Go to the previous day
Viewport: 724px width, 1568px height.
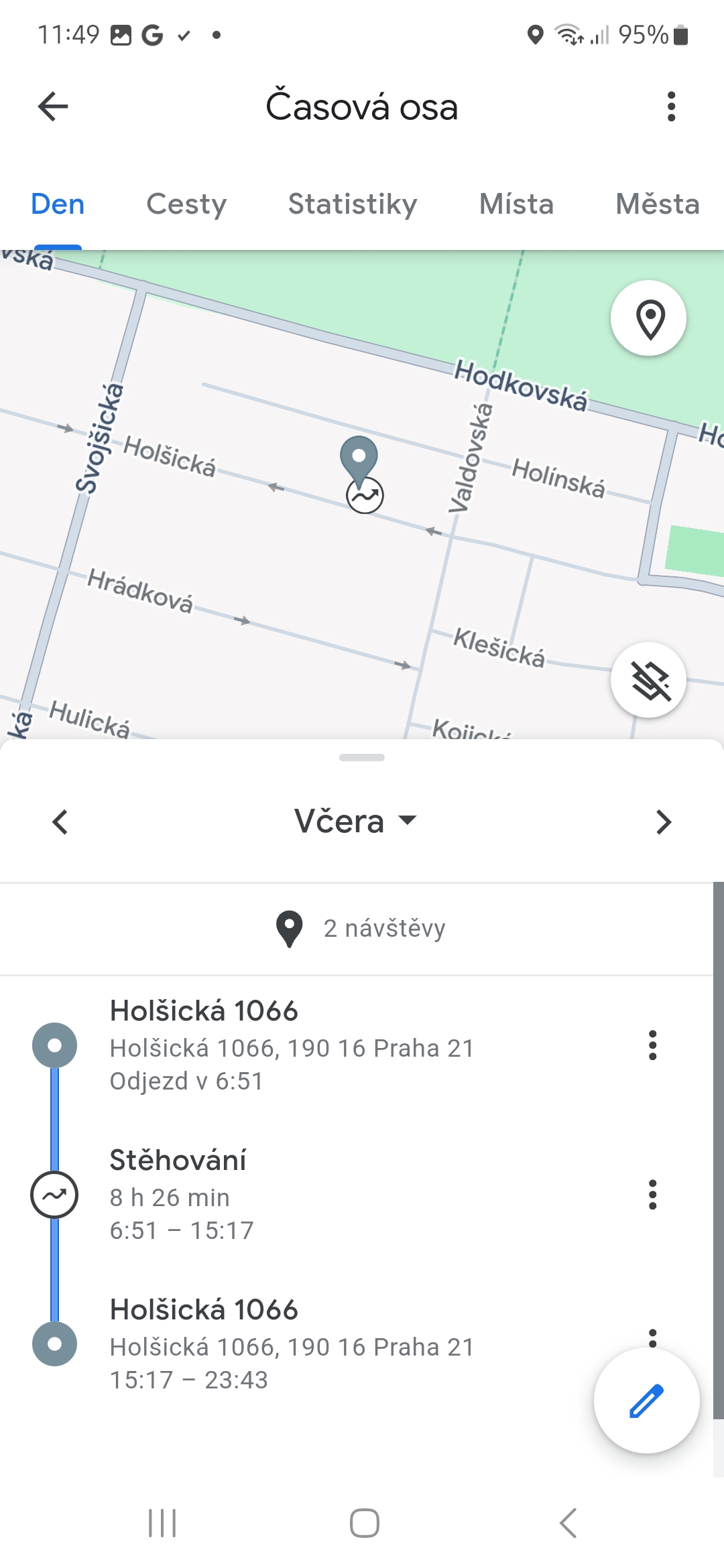60,822
